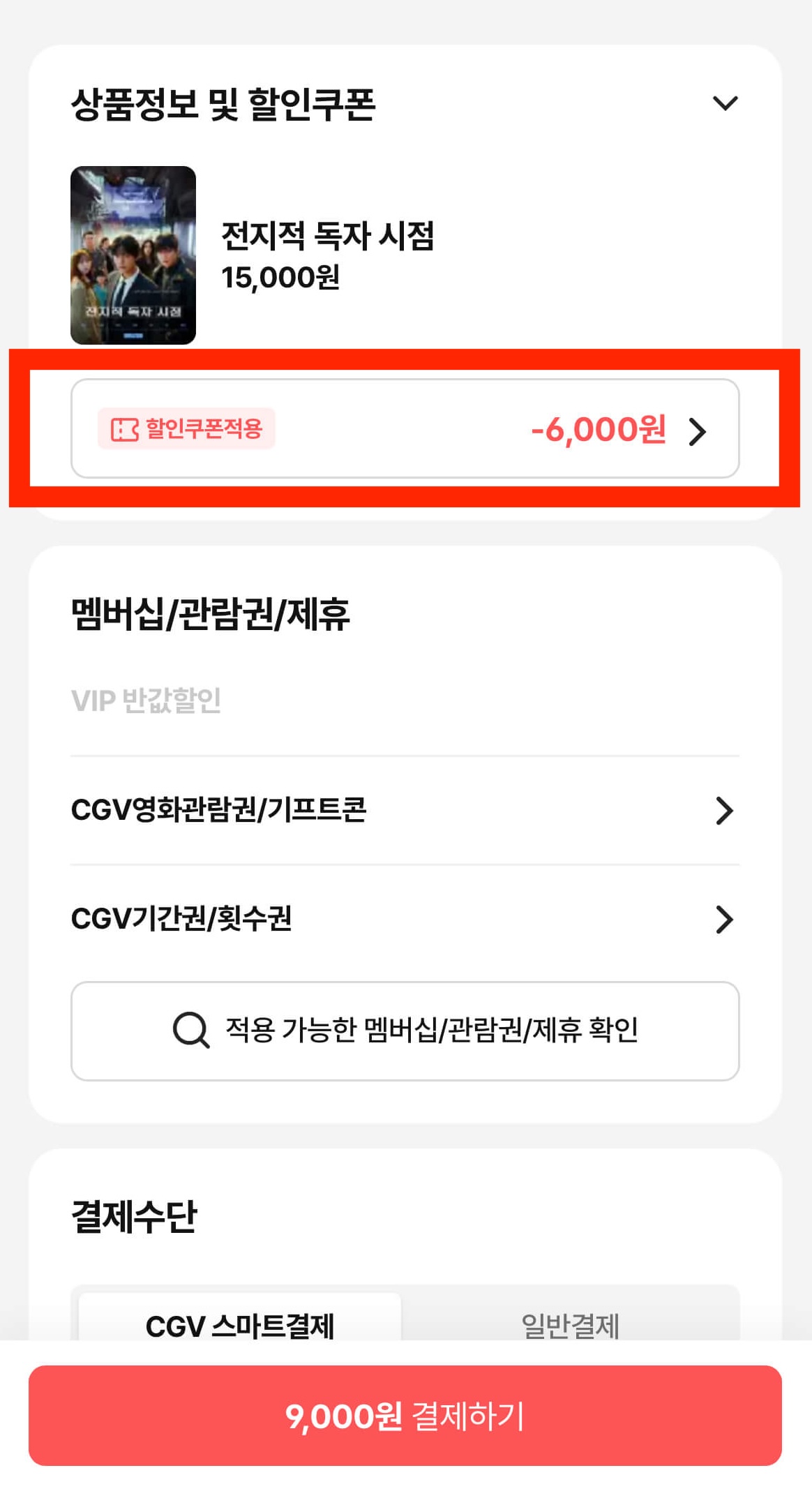Open the applied discount coupon details via right arrow
This screenshot has height=1505, width=812.
697,431
